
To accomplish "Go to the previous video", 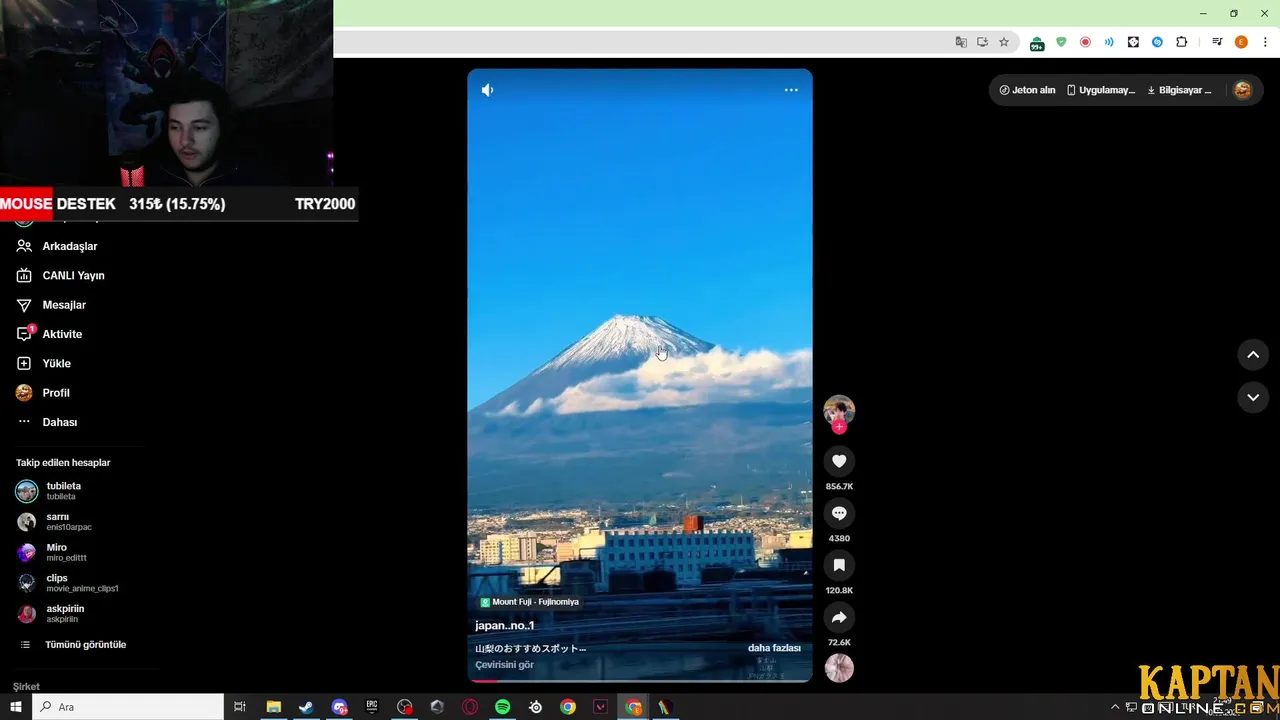I will point(1252,355).
